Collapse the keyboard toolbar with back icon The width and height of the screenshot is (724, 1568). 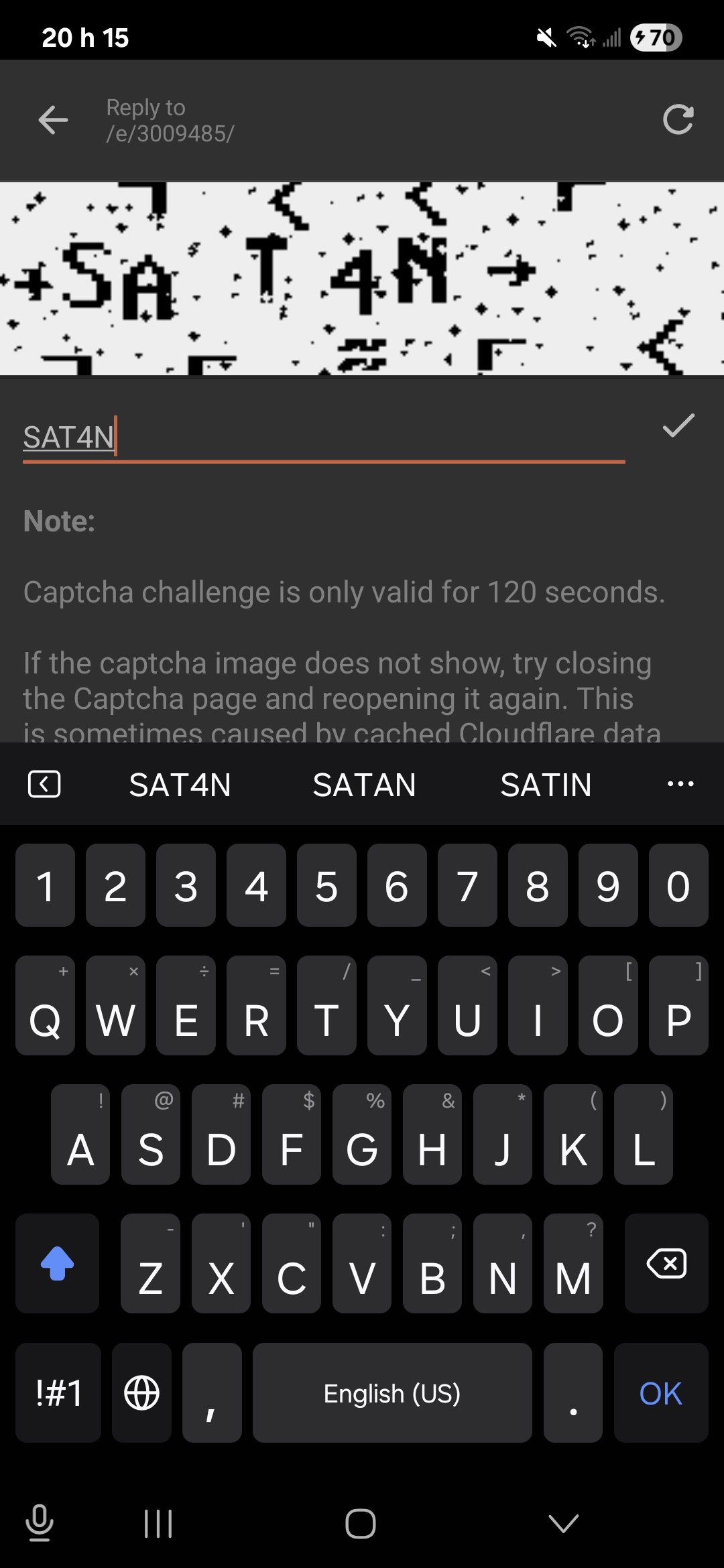(x=44, y=784)
